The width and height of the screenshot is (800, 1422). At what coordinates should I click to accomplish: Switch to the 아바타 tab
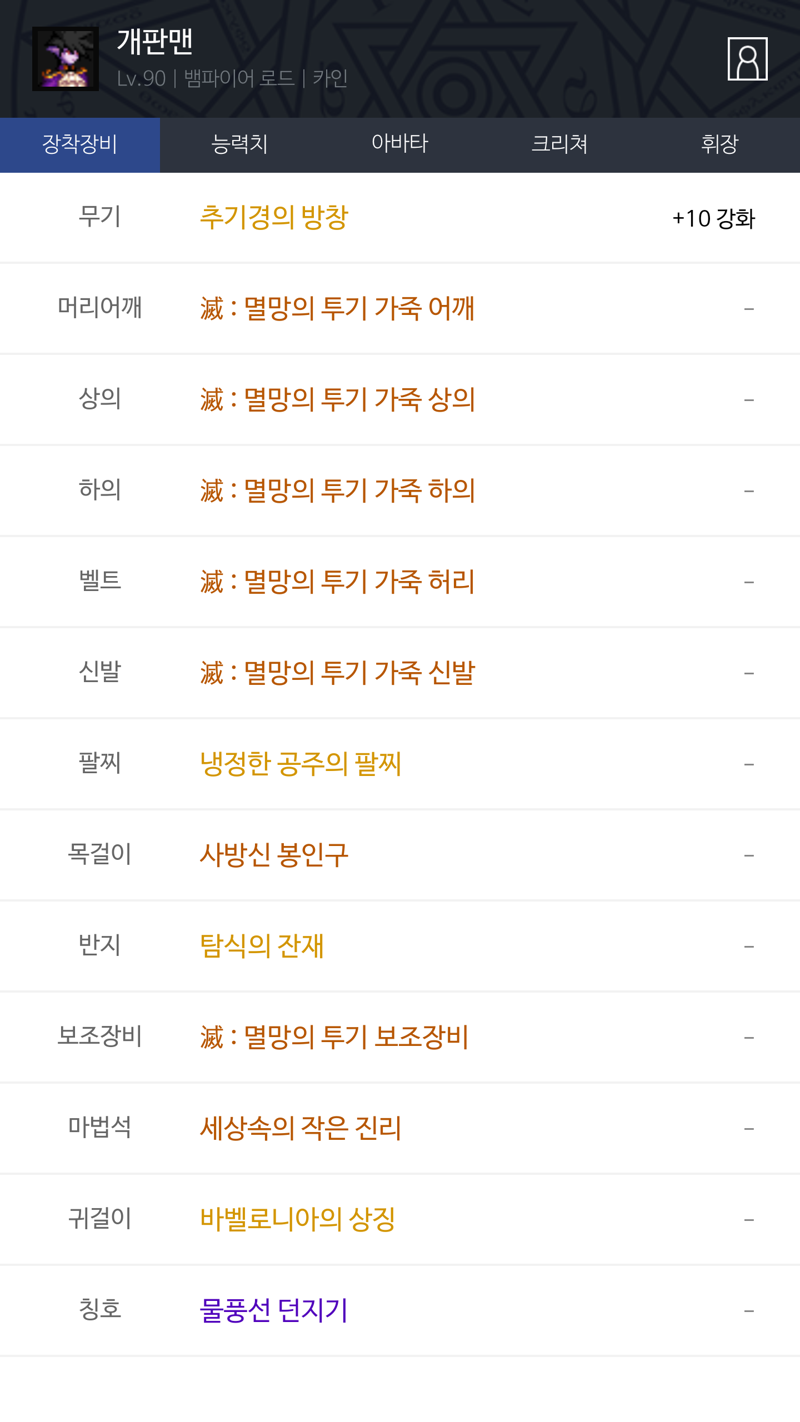tap(400, 145)
